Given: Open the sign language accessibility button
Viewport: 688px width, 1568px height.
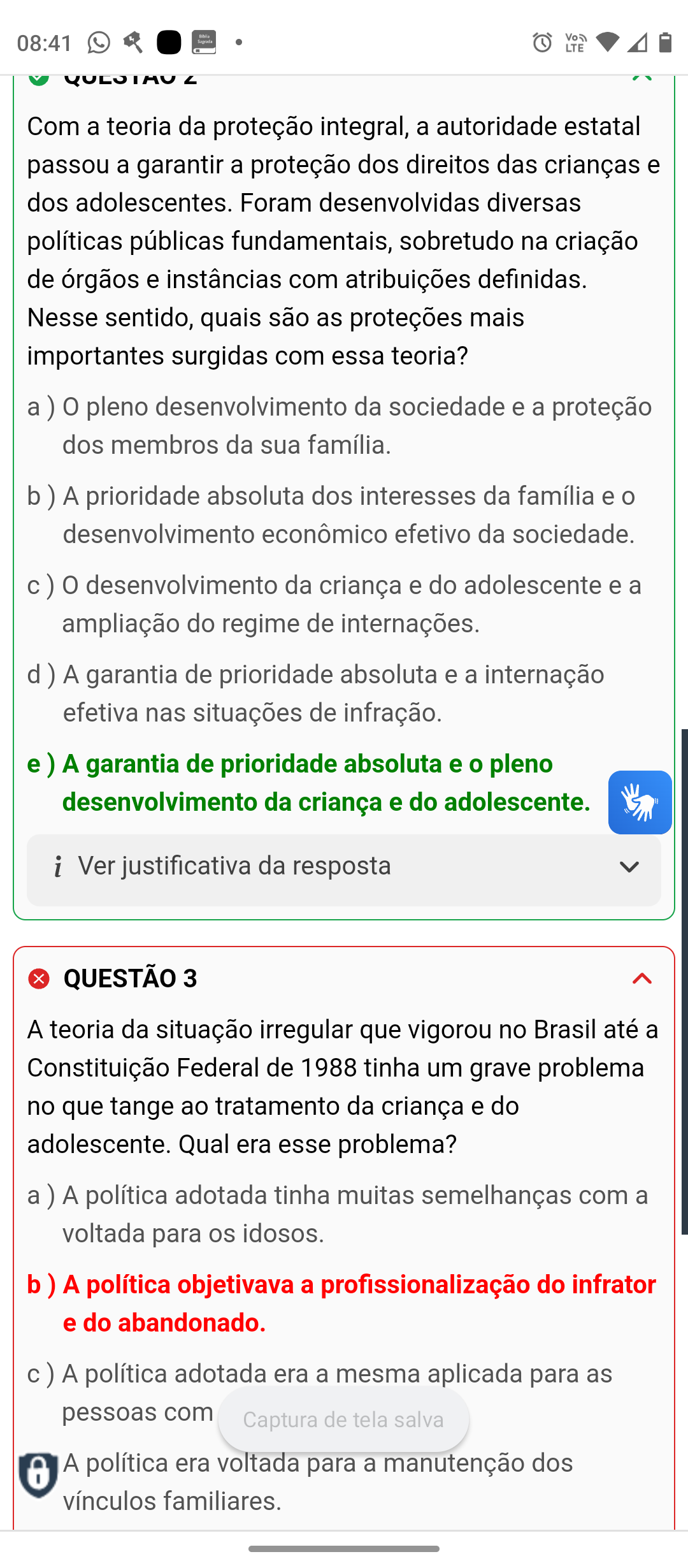Looking at the screenshot, I should click(640, 802).
